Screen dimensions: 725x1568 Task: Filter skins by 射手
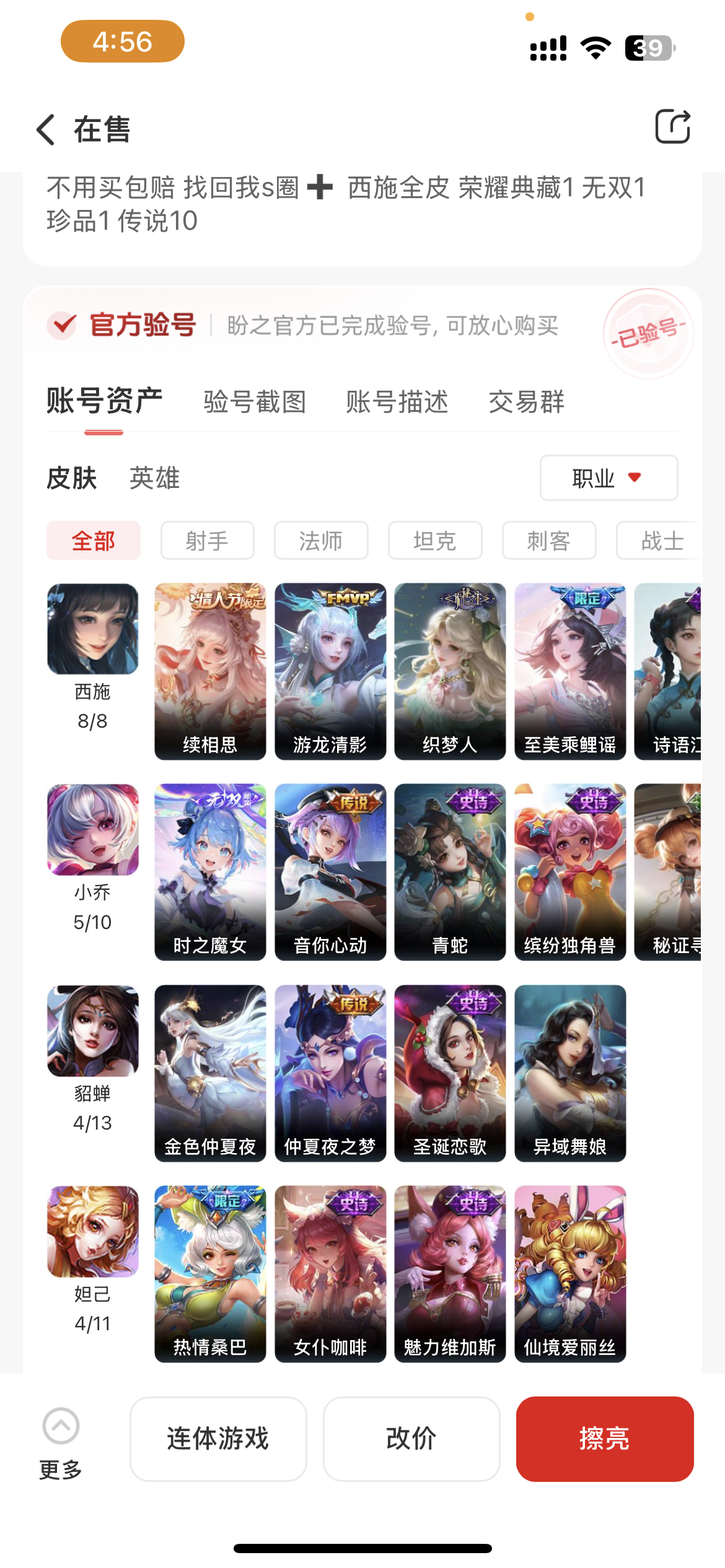207,541
